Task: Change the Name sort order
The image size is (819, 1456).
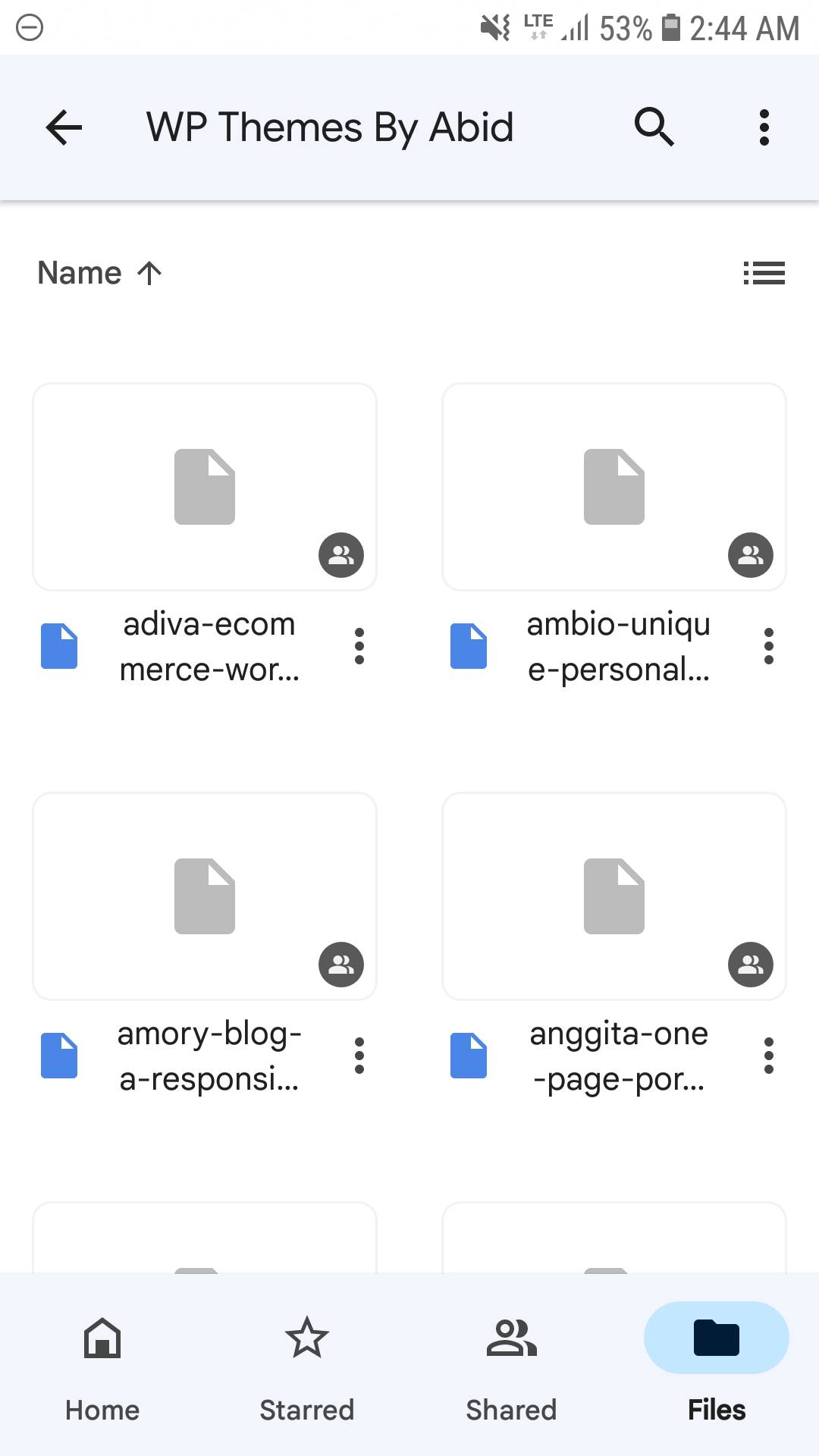Action: [99, 273]
